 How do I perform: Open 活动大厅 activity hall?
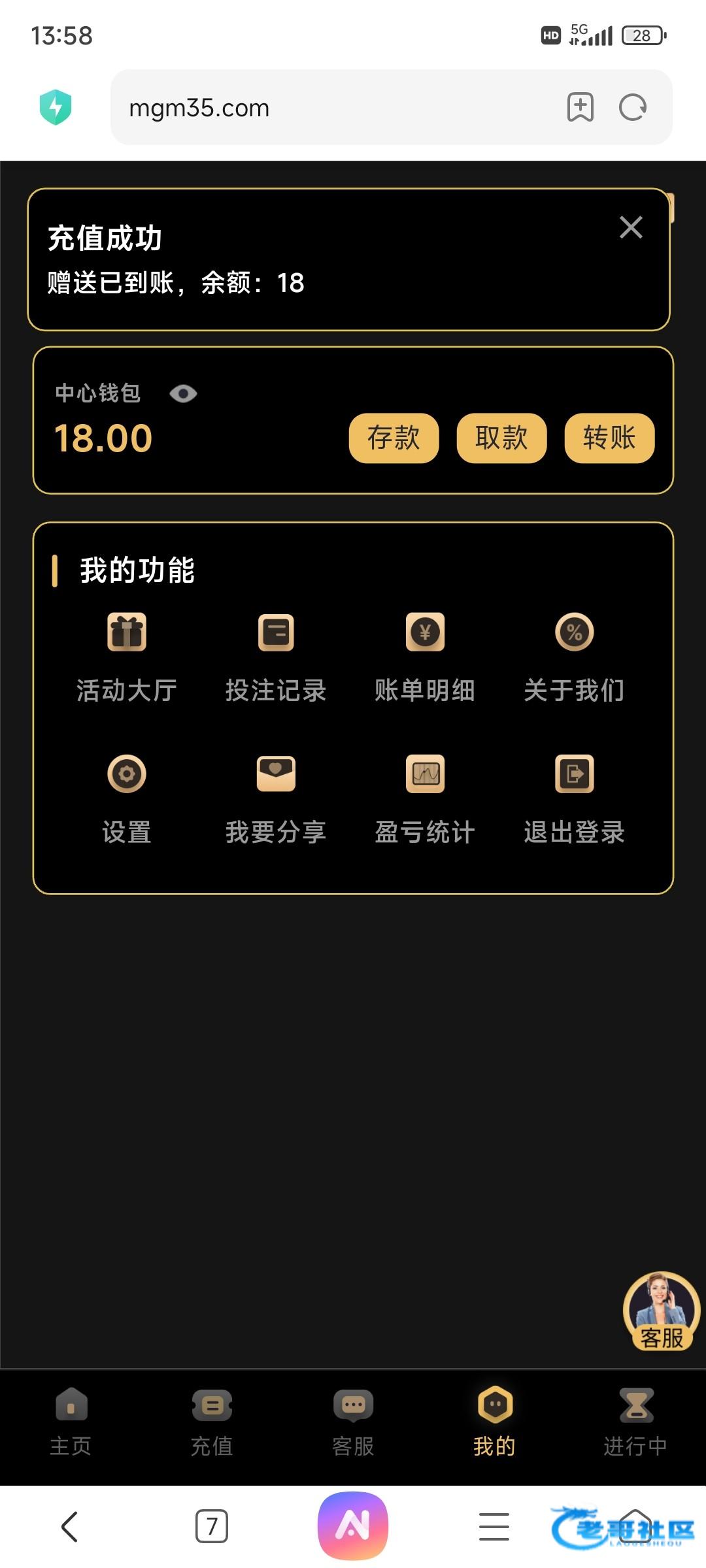coord(127,657)
